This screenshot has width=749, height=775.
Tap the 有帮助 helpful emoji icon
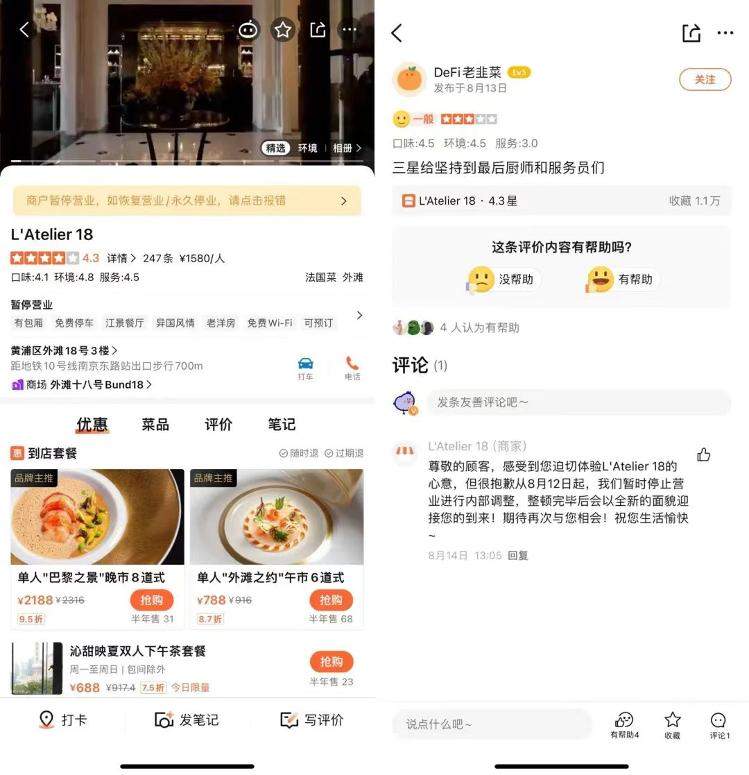point(600,280)
